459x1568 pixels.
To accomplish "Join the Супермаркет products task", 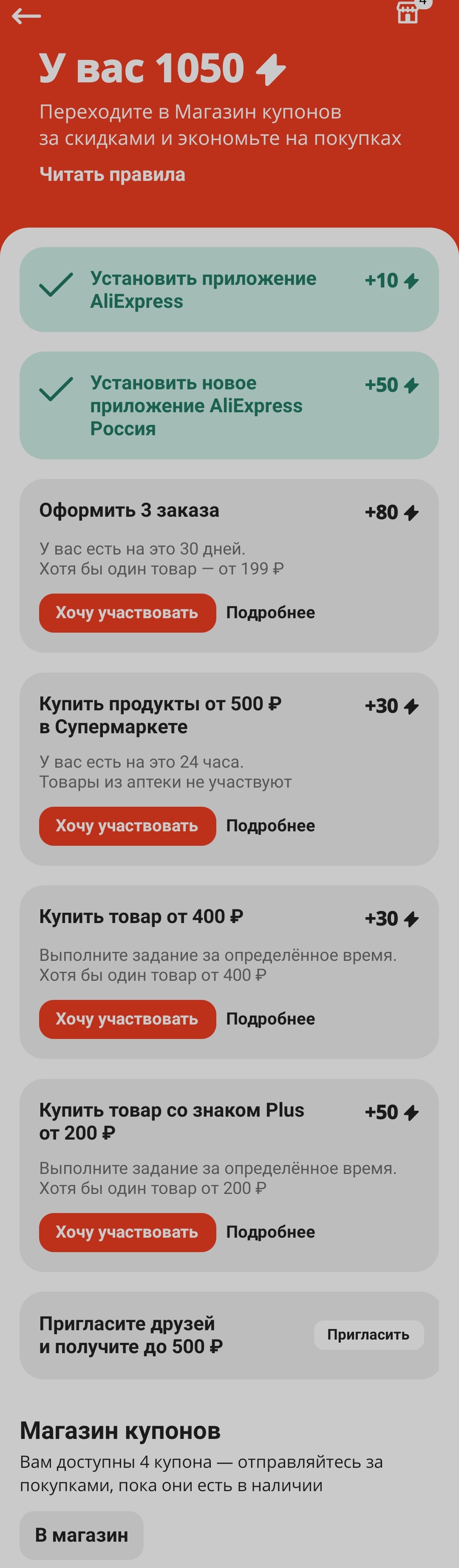I will [x=127, y=825].
